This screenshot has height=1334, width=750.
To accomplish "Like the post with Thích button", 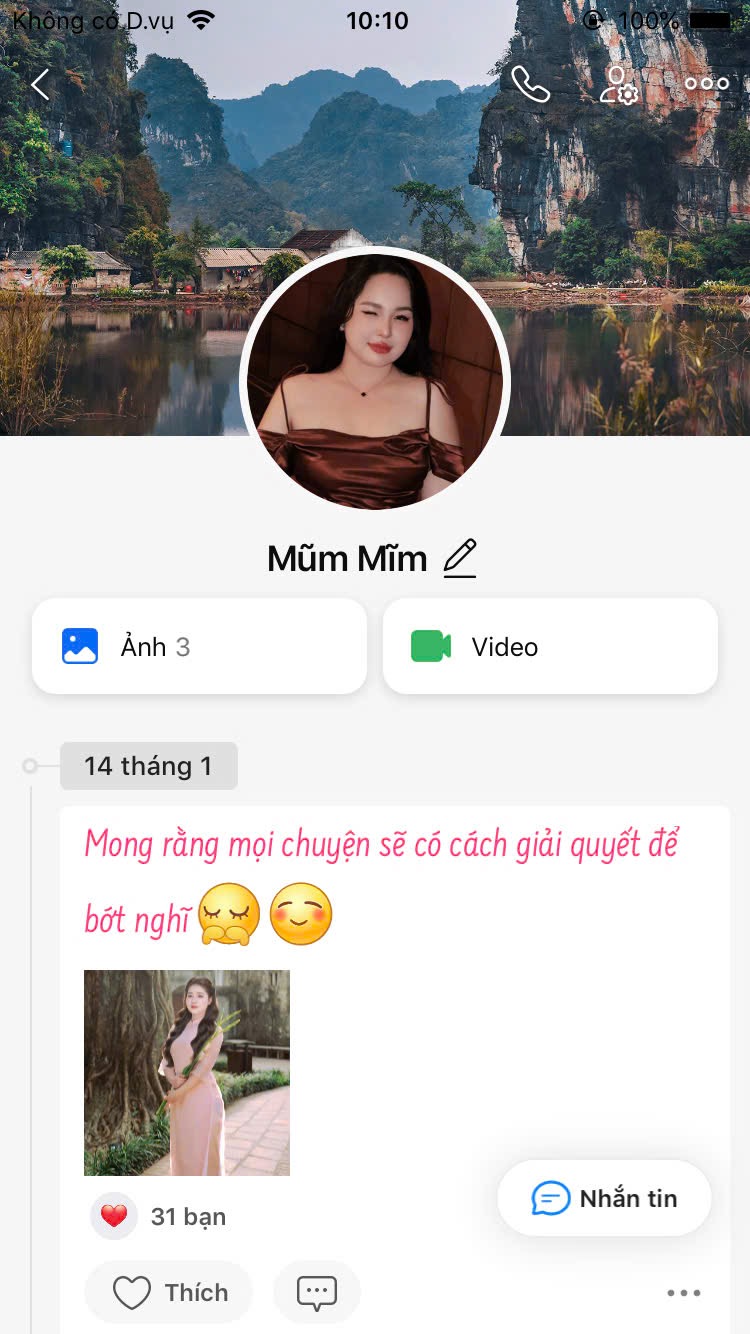I will pos(169,1293).
